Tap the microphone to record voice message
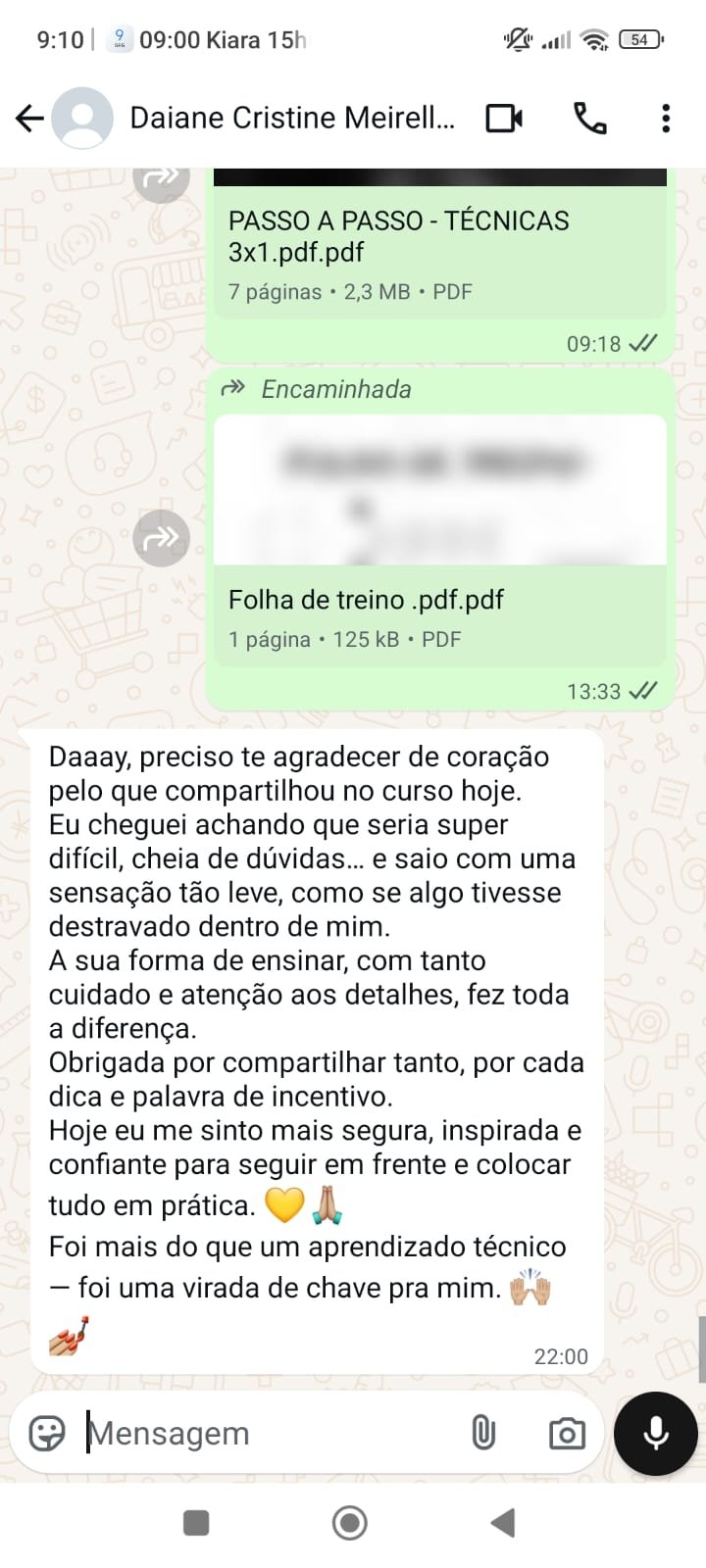The width and height of the screenshot is (706, 1568). 655,1433
